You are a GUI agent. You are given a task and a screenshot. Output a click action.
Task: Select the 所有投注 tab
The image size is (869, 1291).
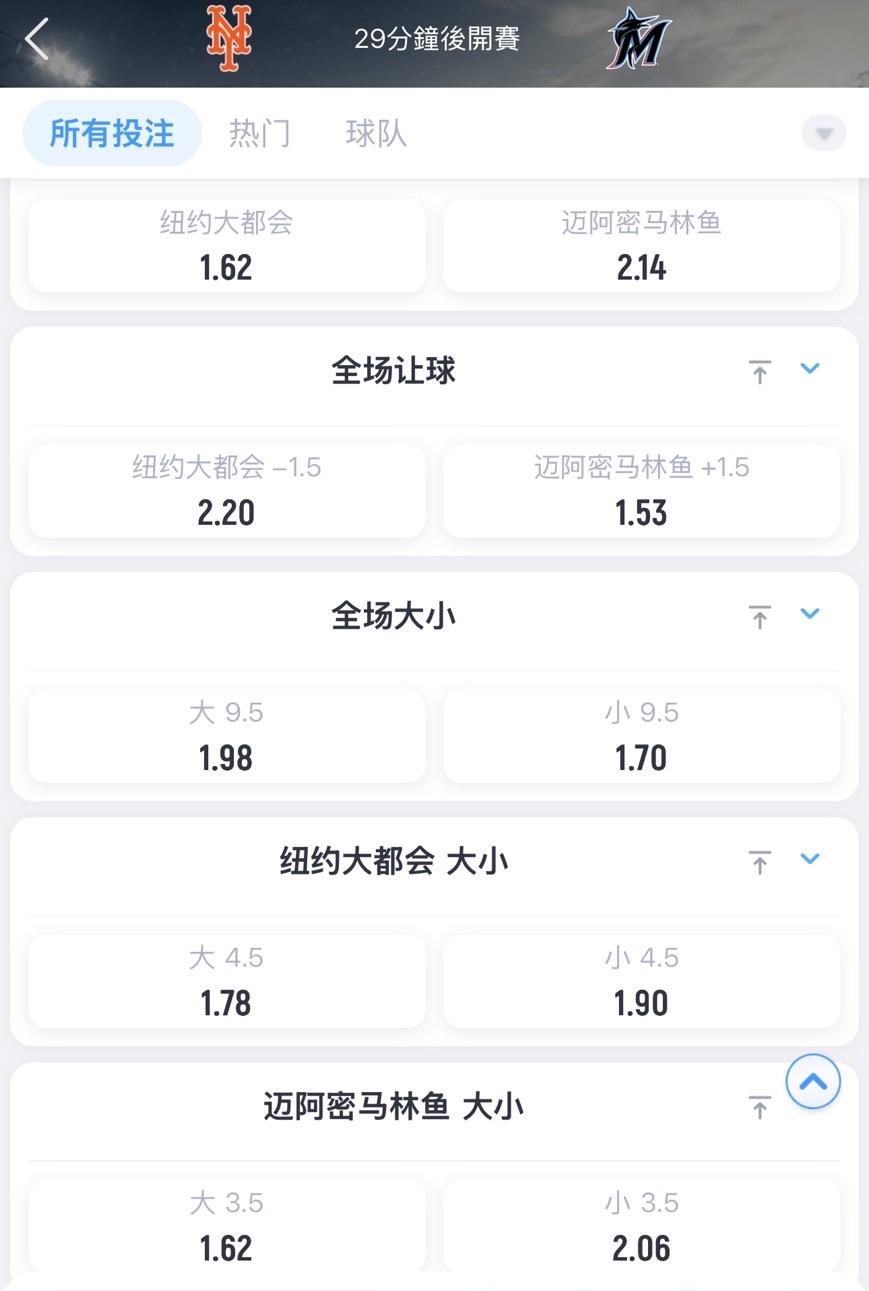112,133
